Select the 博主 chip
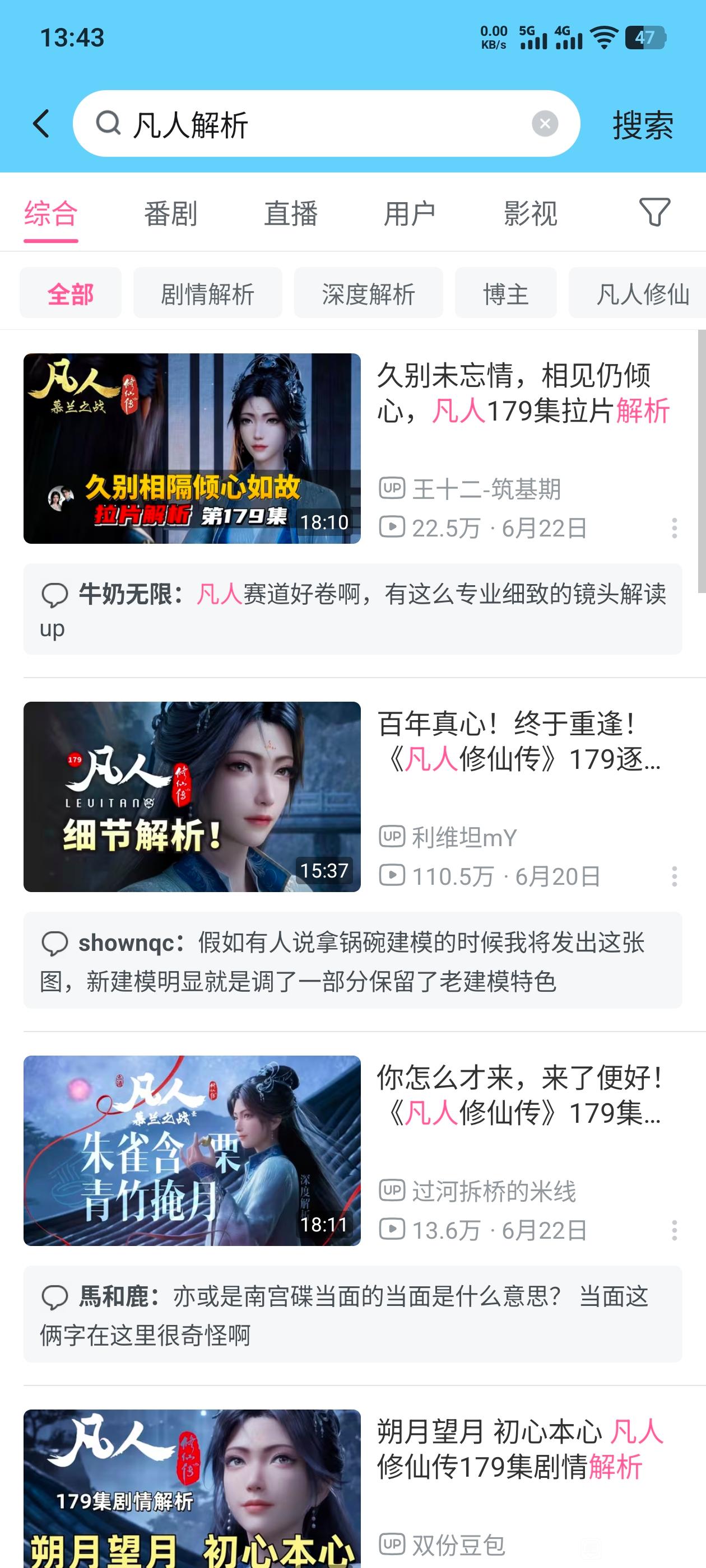706x1568 pixels. pyautogui.click(x=505, y=293)
